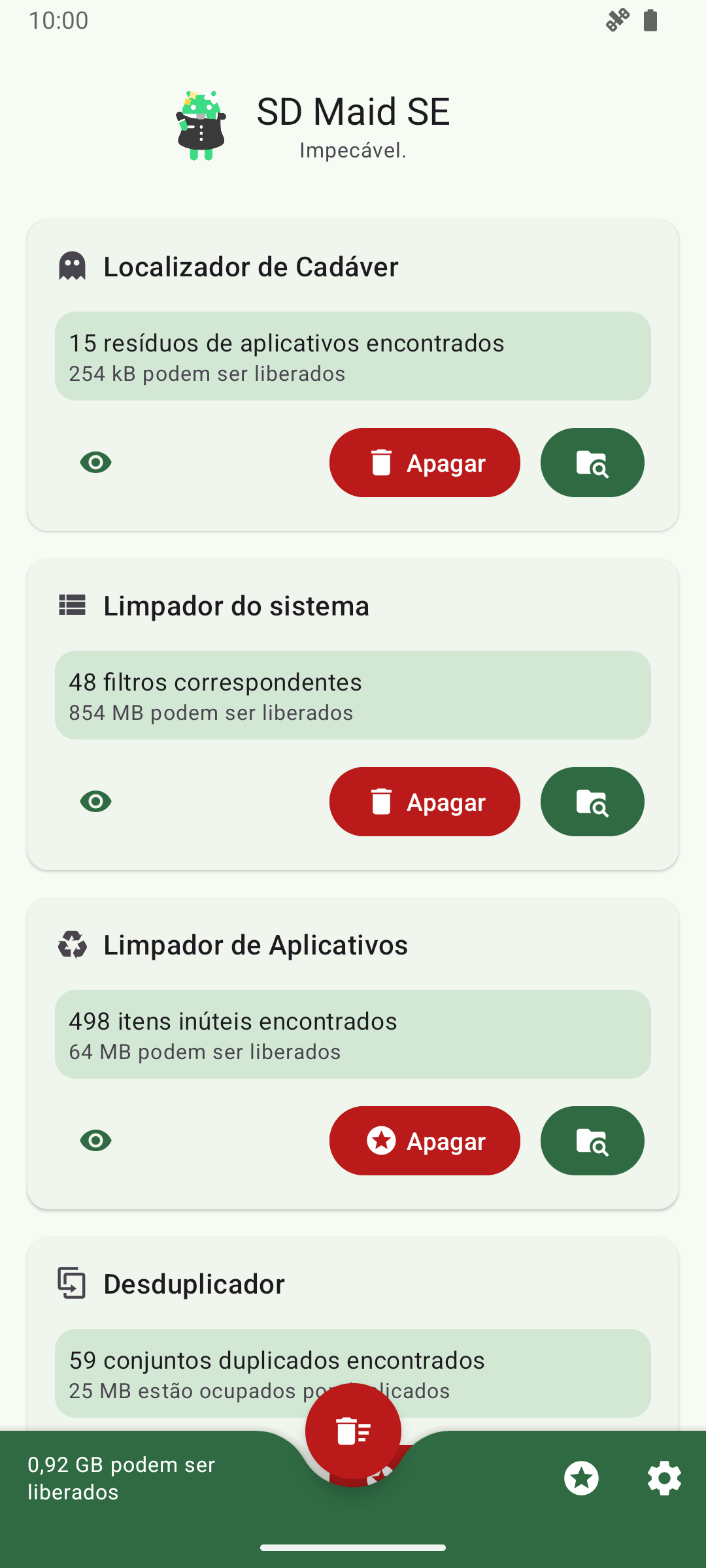Screen dimensions: 706x1568
Task: Rescan with Localizador de Cadáver folder-search button
Action: [592, 463]
